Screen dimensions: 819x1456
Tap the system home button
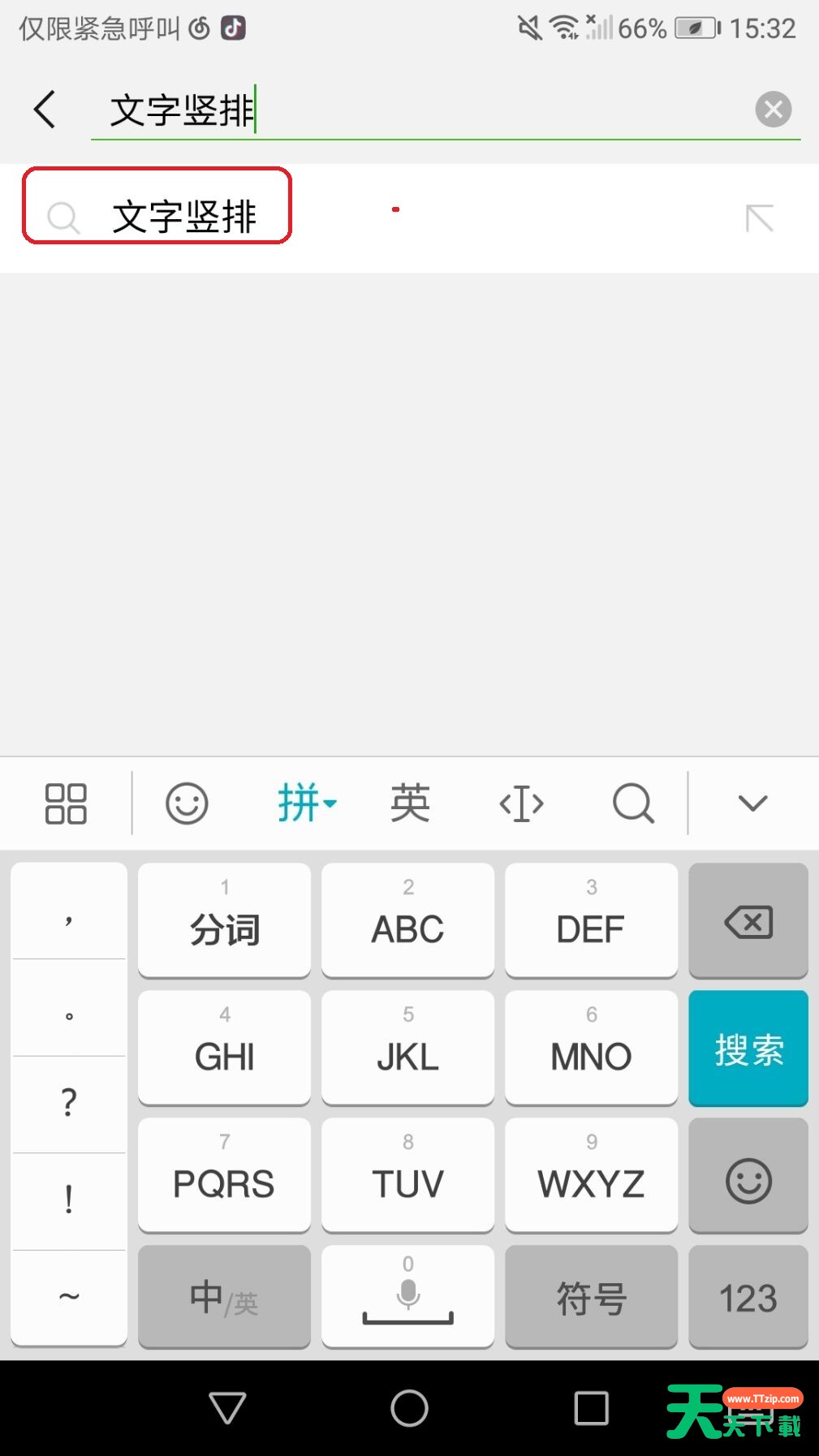(x=409, y=1408)
